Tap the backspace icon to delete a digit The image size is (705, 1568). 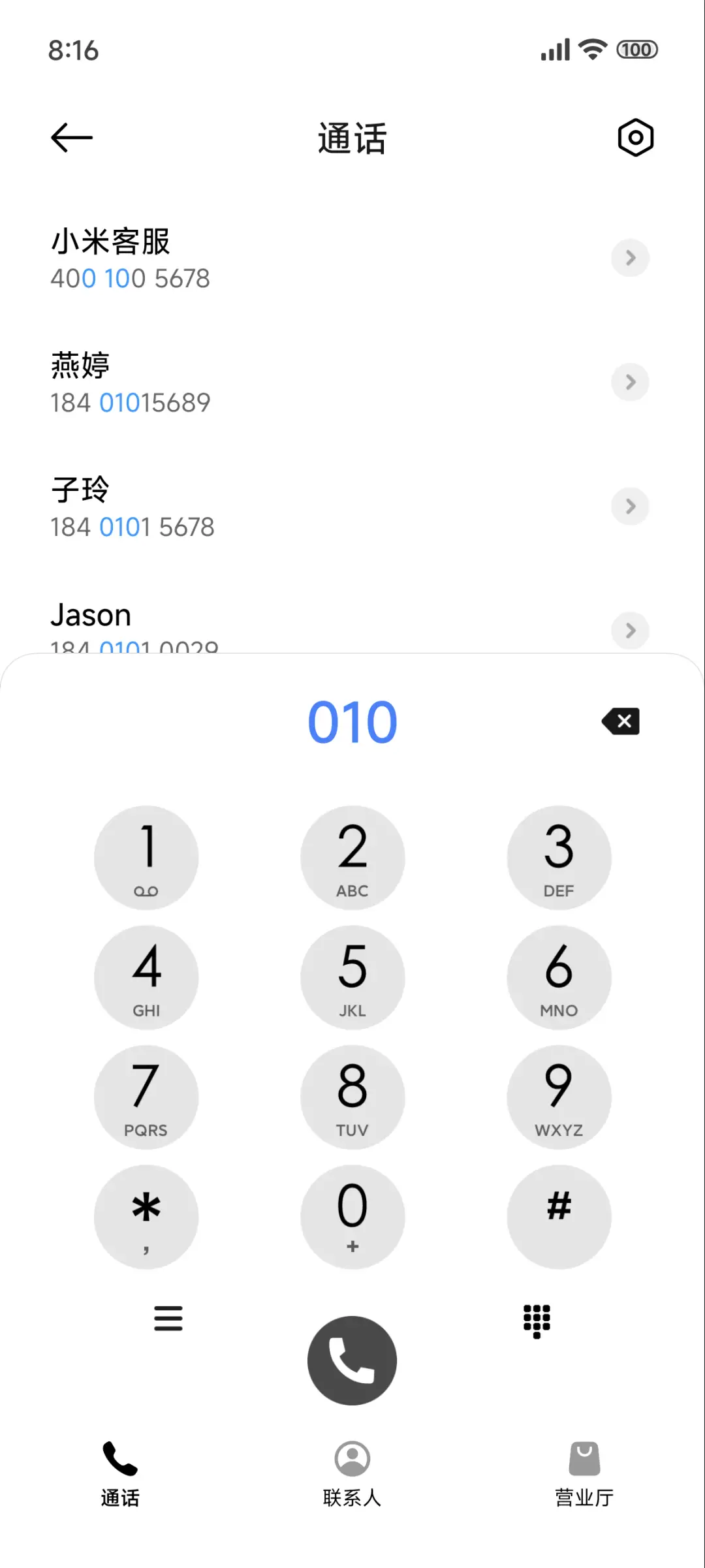pyautogui.click(x=619, y=721)
